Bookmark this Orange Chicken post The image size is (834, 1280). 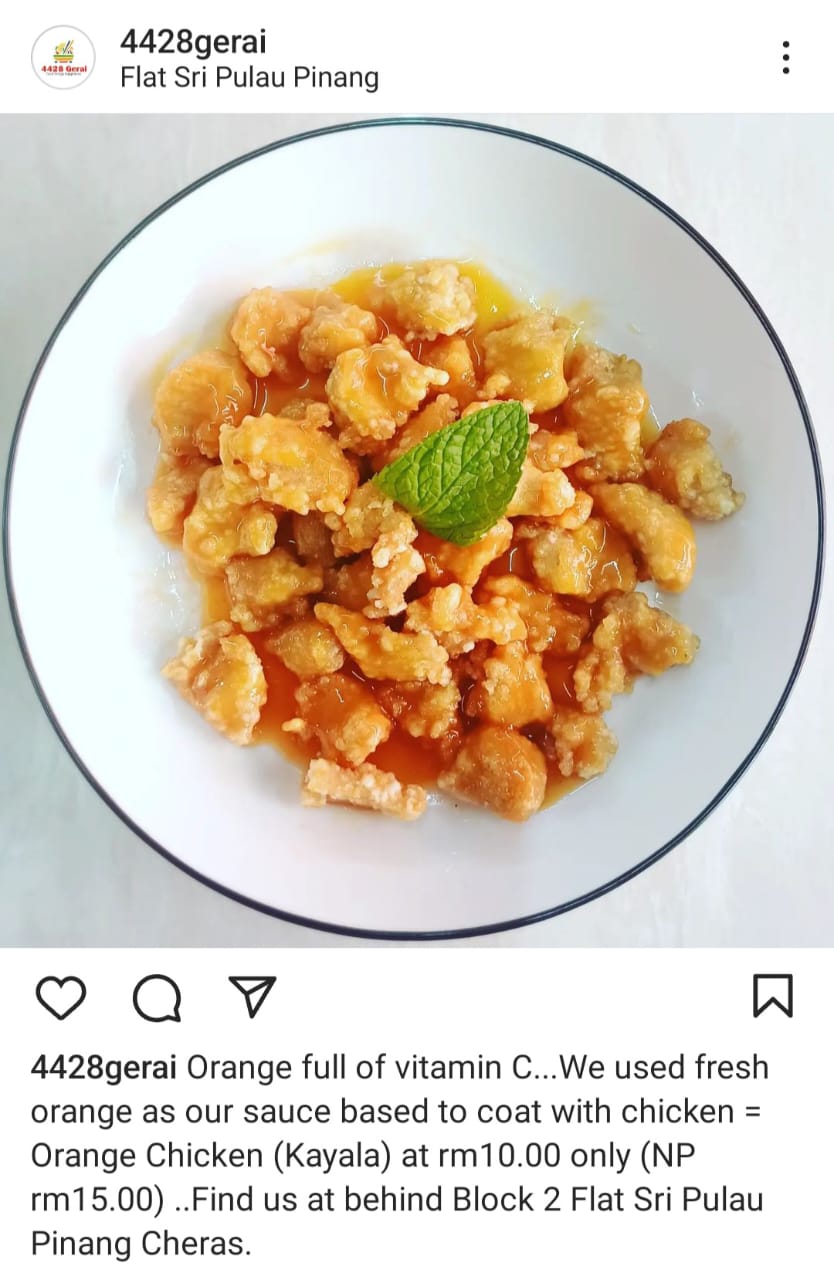click(772, 996)
